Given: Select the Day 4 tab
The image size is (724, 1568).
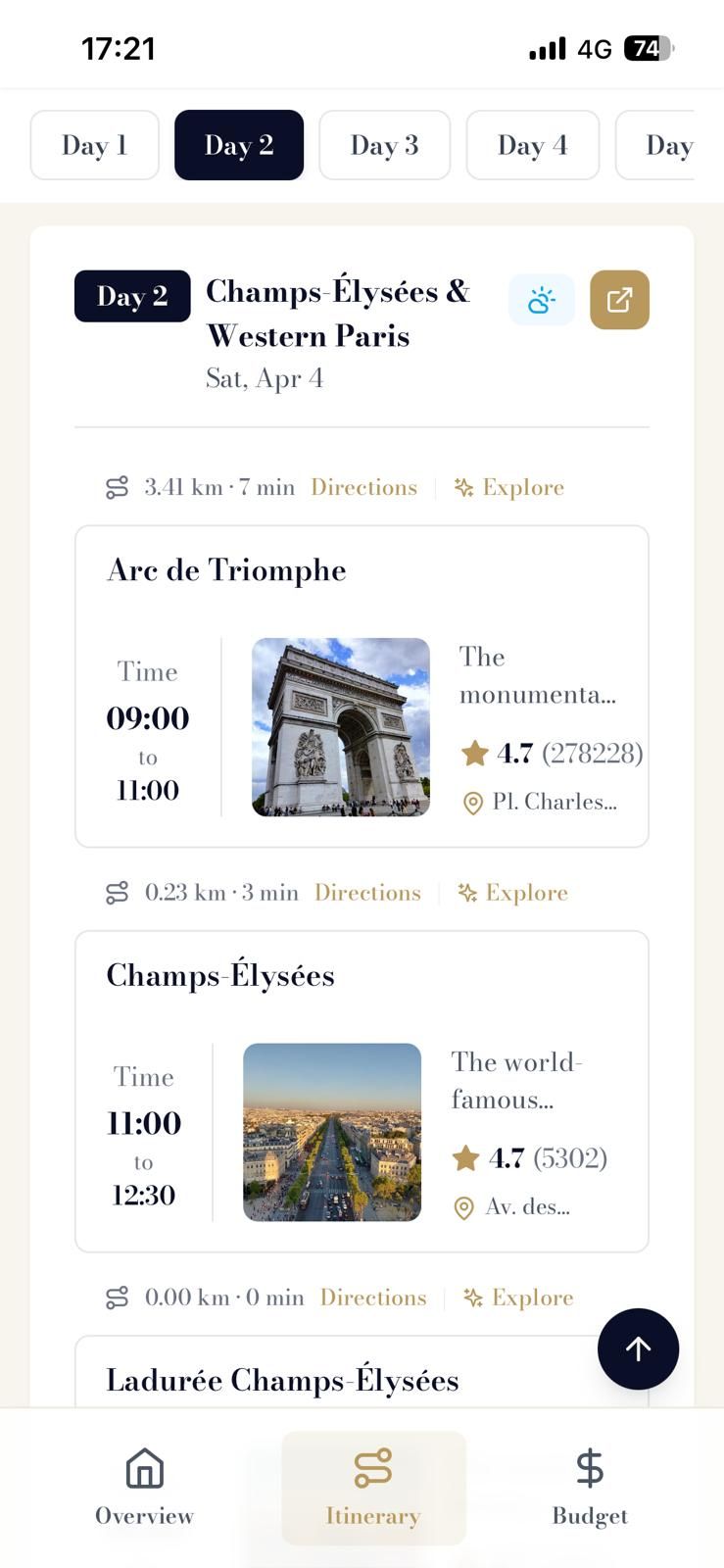Looking at the screenshot, I should [532, 145].
